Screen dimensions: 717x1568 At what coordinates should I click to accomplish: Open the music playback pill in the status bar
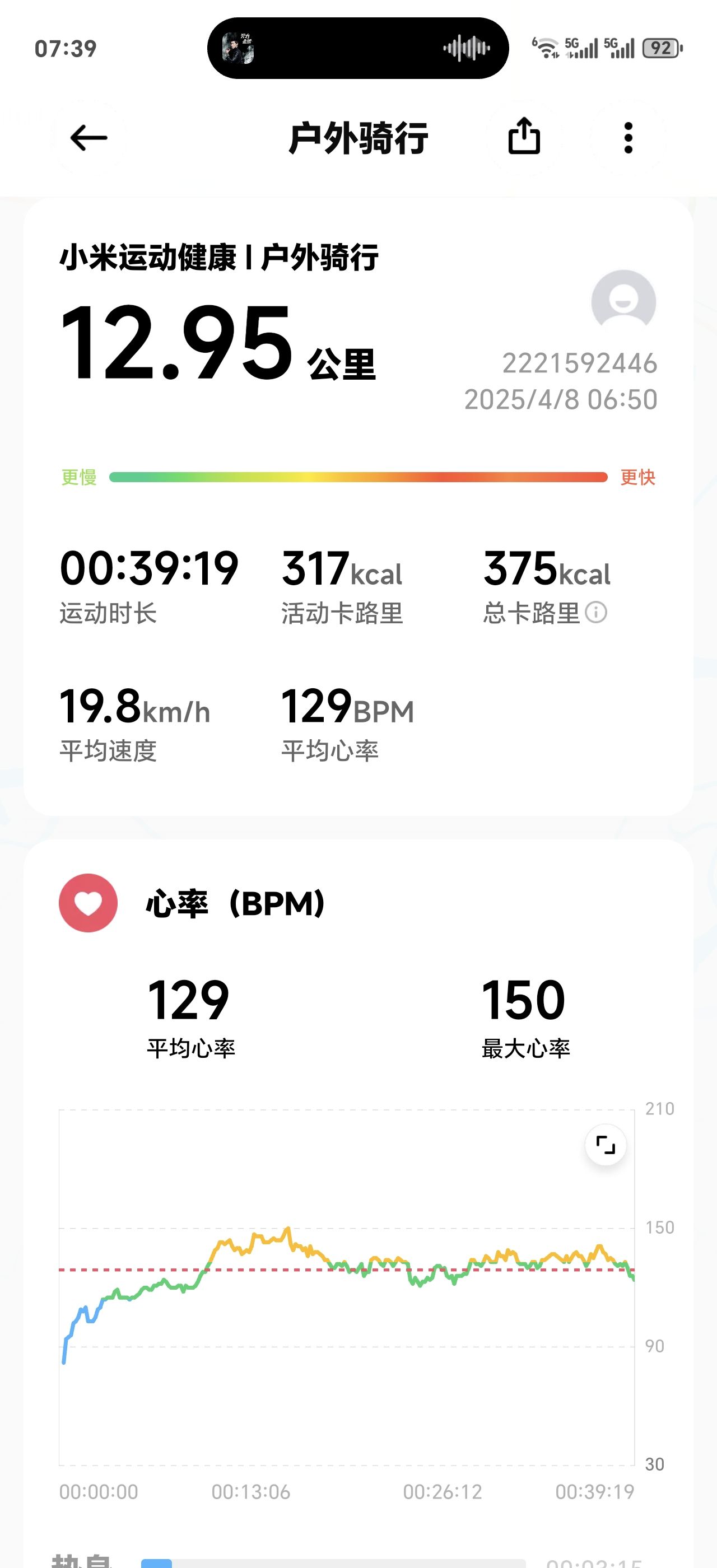coord(358,48)
